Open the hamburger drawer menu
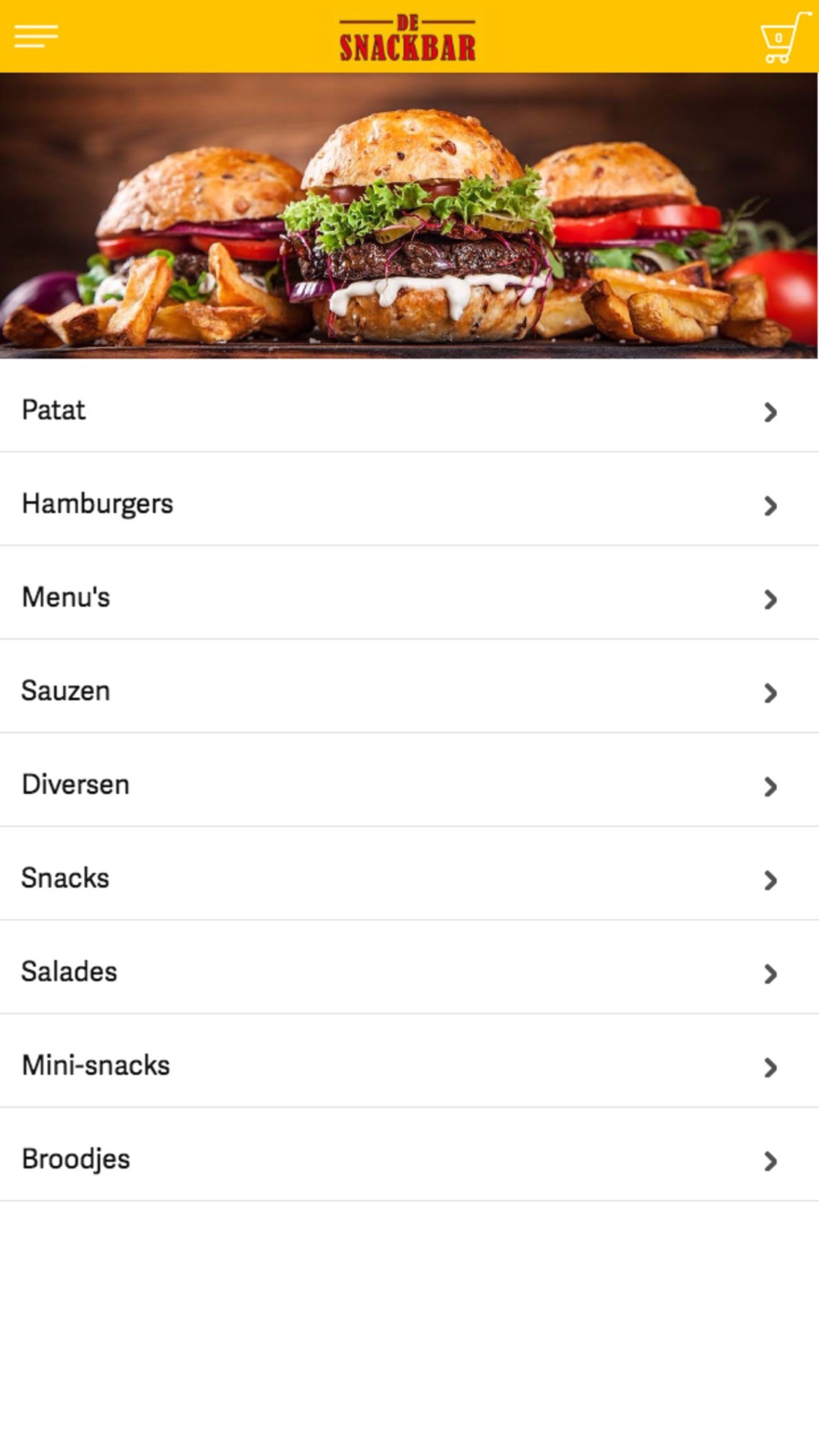This screenshot has width=819, height=1456. [36, 36]
